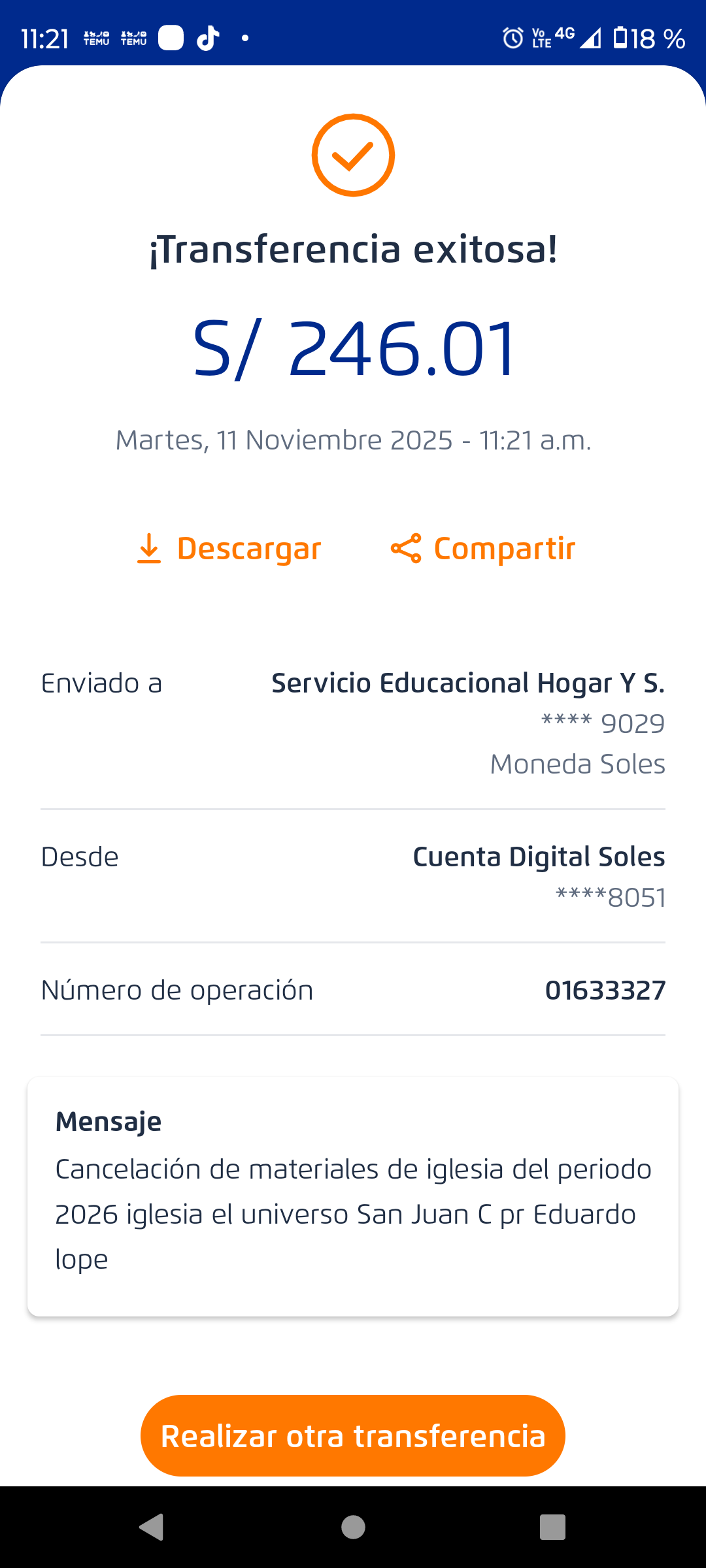Screen dimensions: 706x1568
Task: Select Realizar otra transferencia
Action: [x=353, y=1435]
